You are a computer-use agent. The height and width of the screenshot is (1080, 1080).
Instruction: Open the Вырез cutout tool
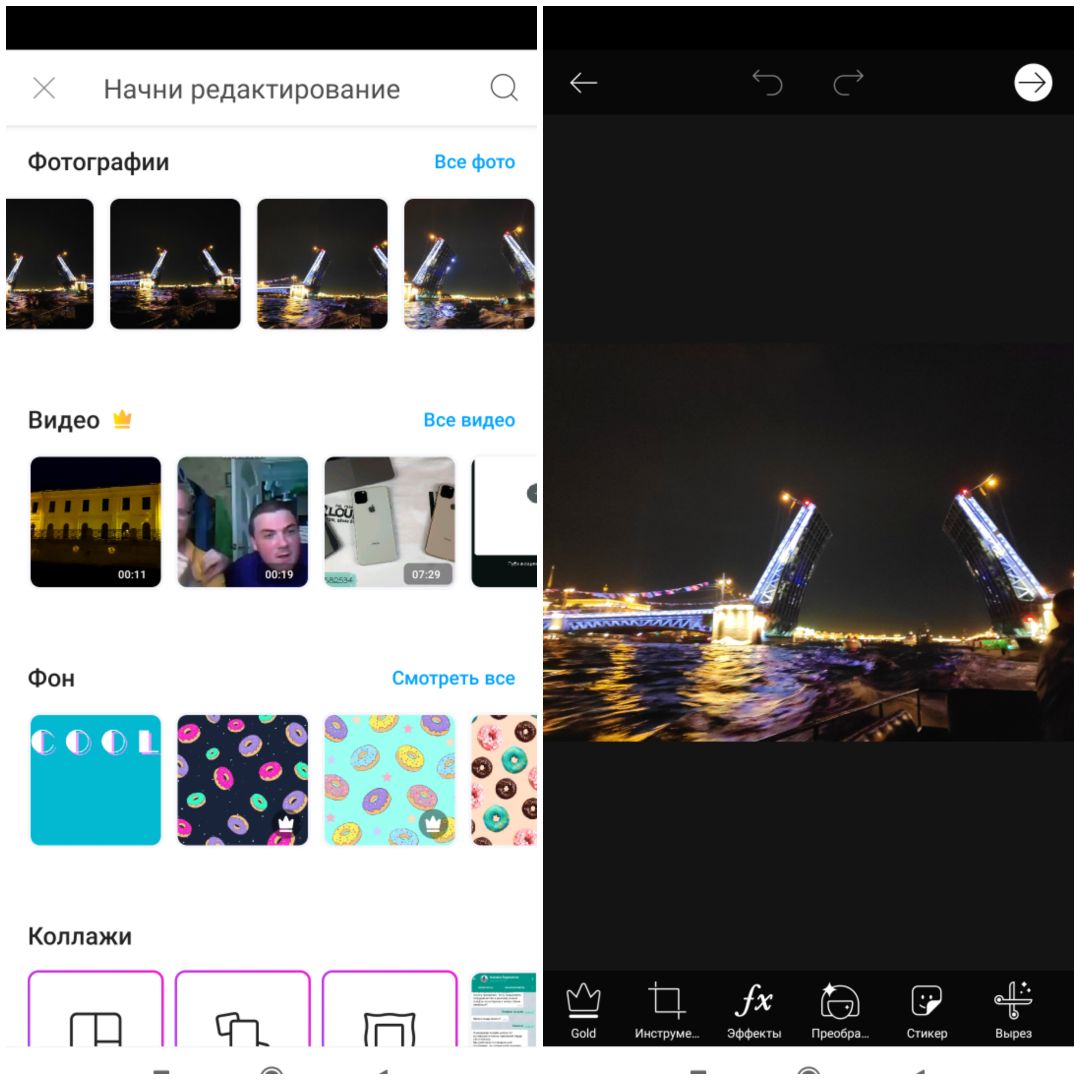(1013, 1009)
